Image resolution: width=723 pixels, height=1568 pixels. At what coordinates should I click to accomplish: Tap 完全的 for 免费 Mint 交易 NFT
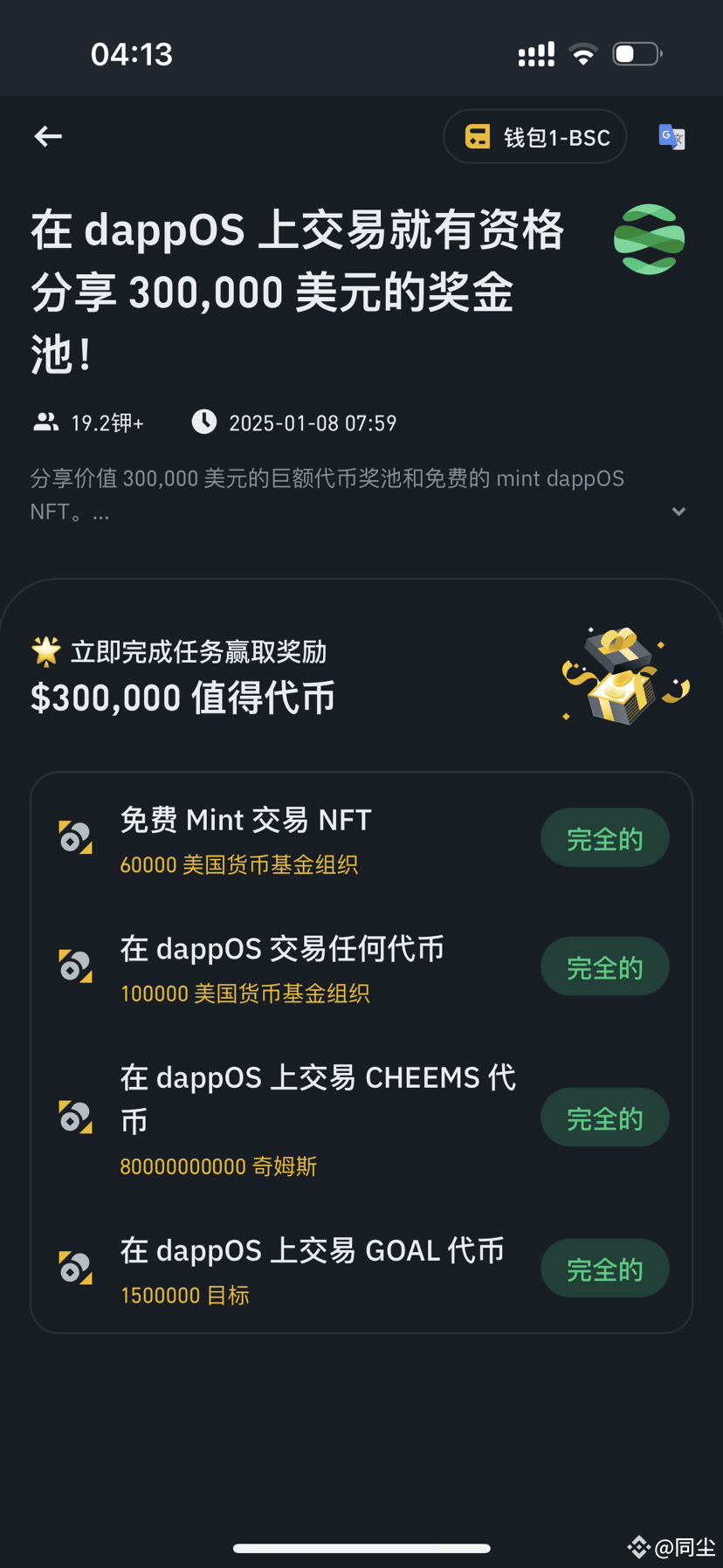(x=604, y=838)
